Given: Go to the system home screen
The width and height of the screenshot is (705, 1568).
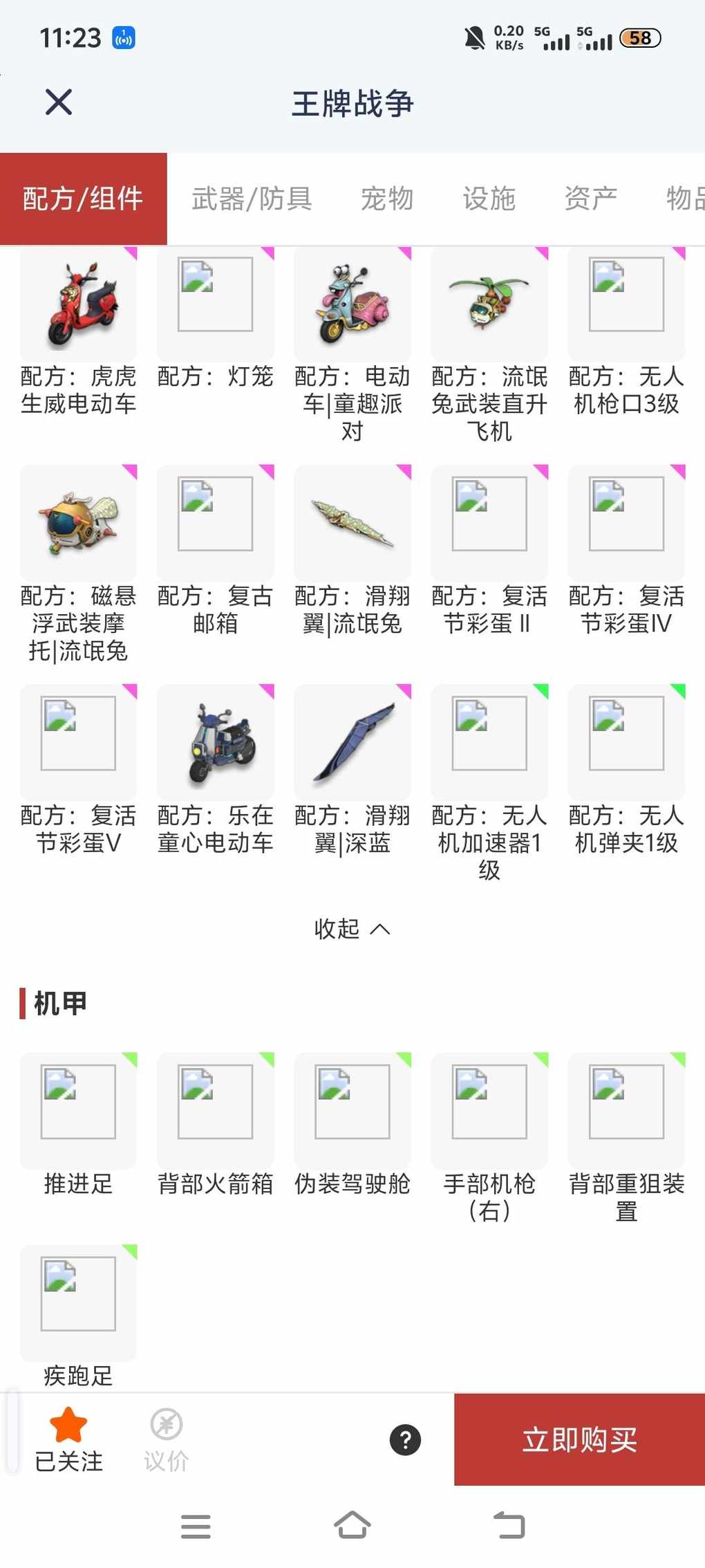Looking at the screenshot, I should tap(352, 1525).
